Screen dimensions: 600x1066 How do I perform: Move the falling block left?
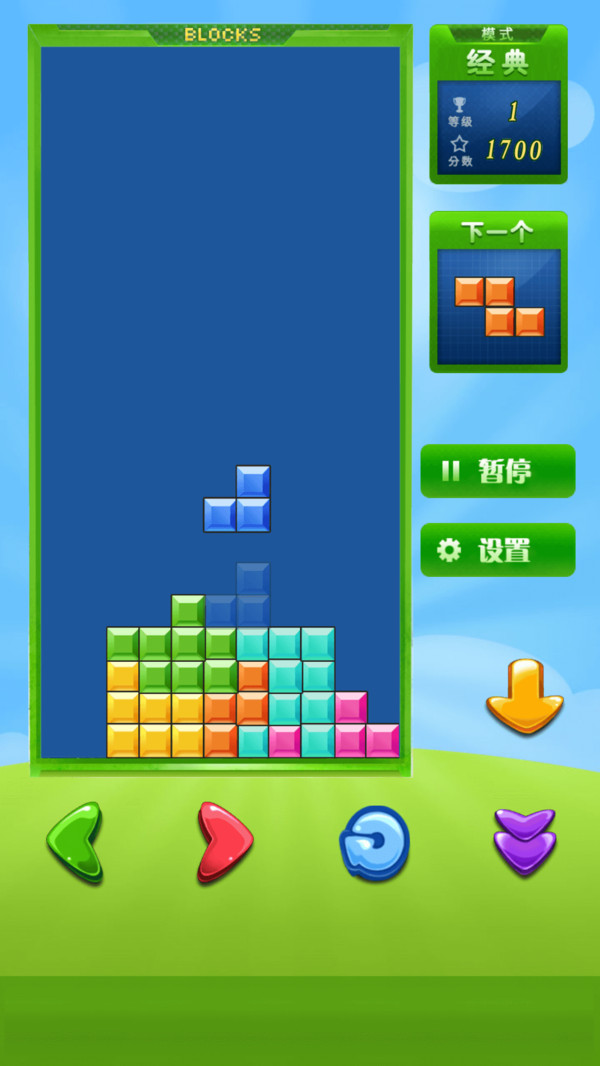[x=75, y=842]
